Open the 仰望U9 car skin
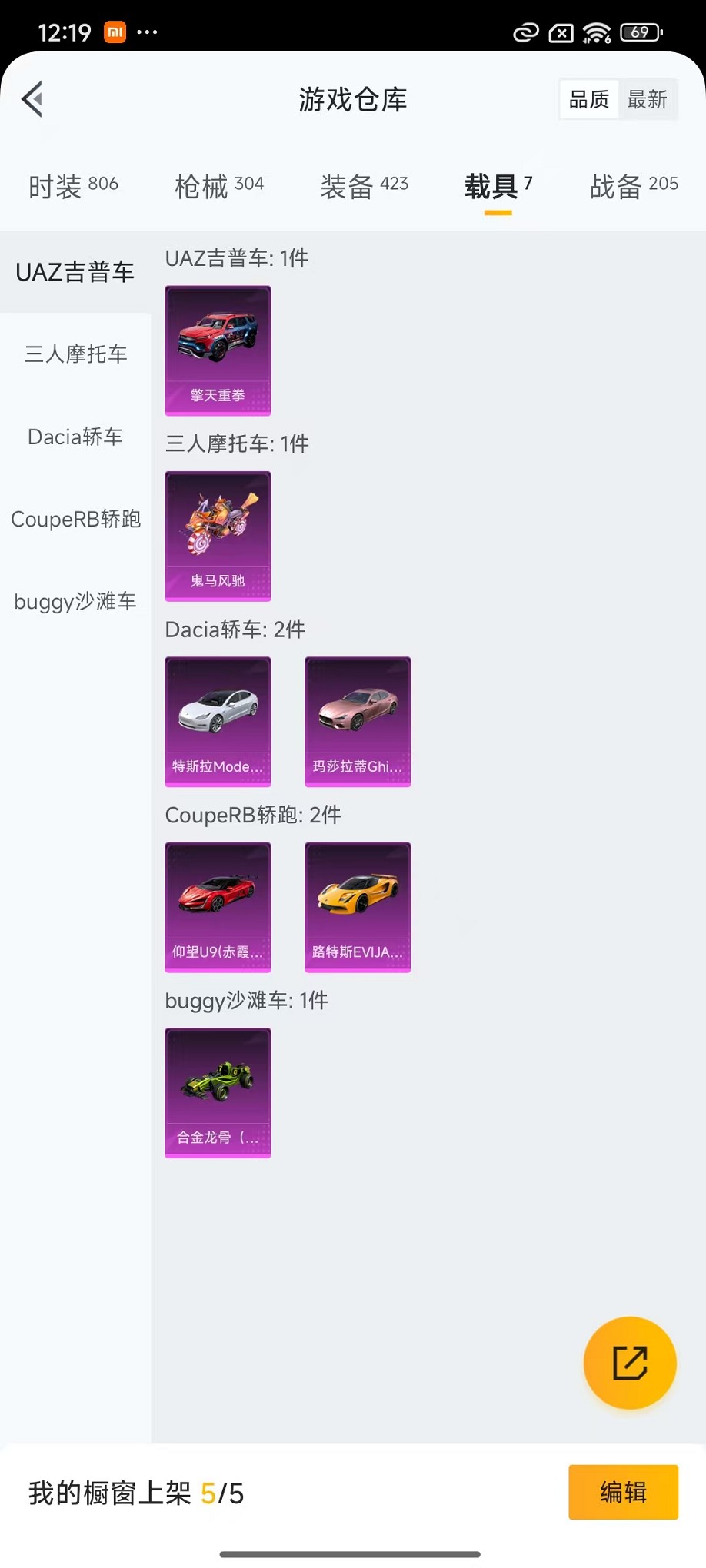 (218, 907)
